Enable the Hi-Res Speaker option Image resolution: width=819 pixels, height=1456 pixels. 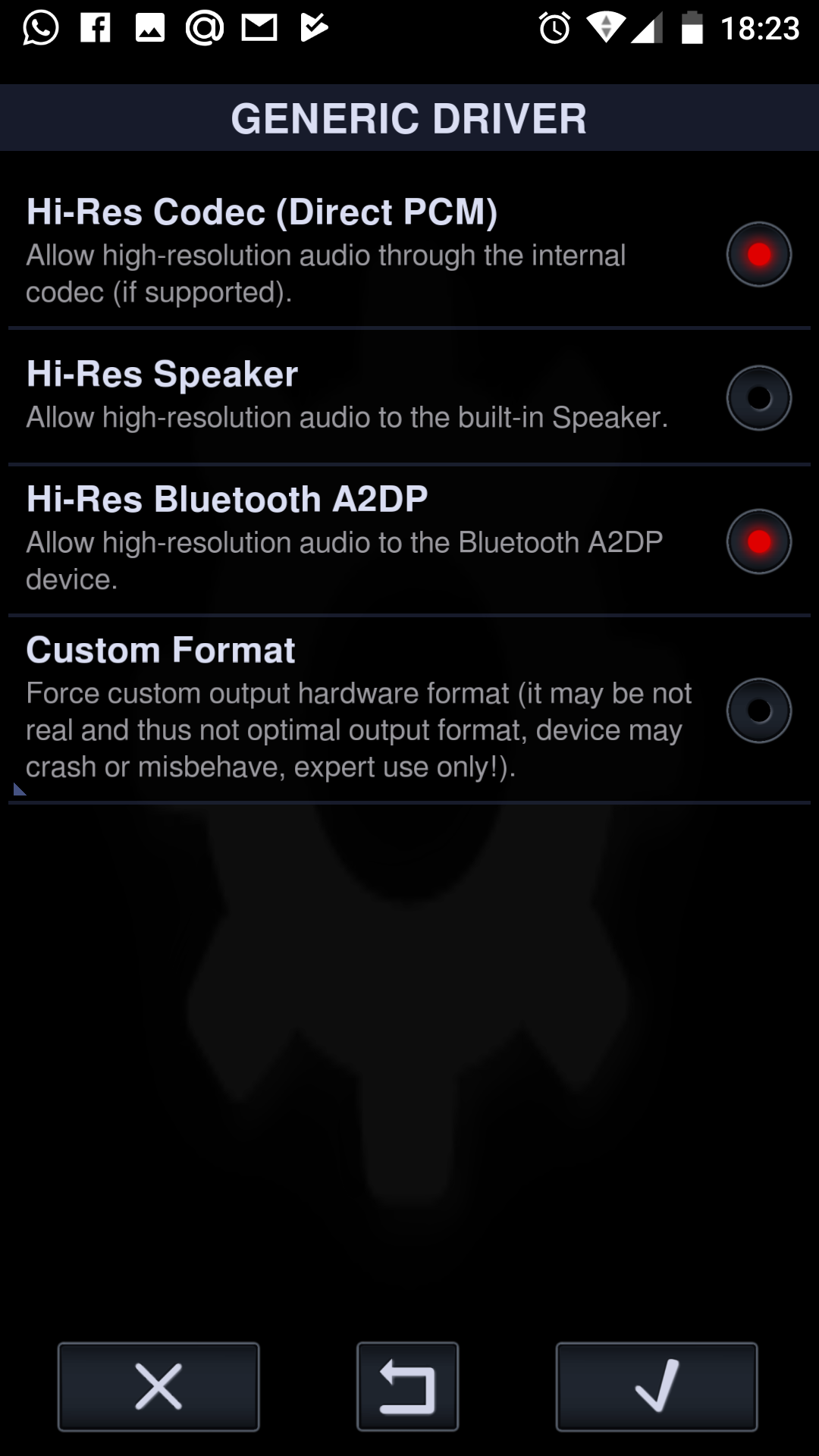point(758,398)
